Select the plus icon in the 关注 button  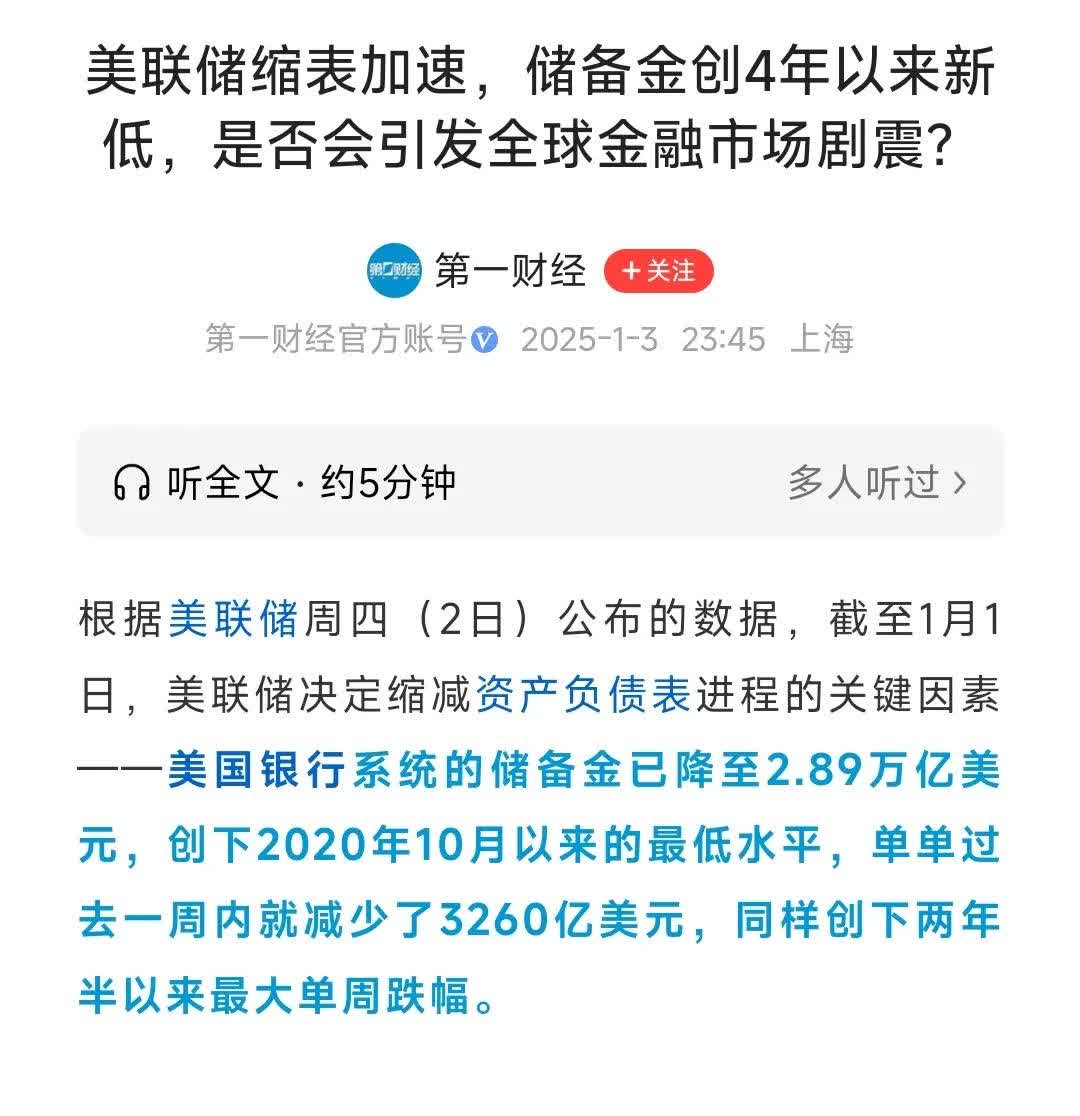(634, 270)
